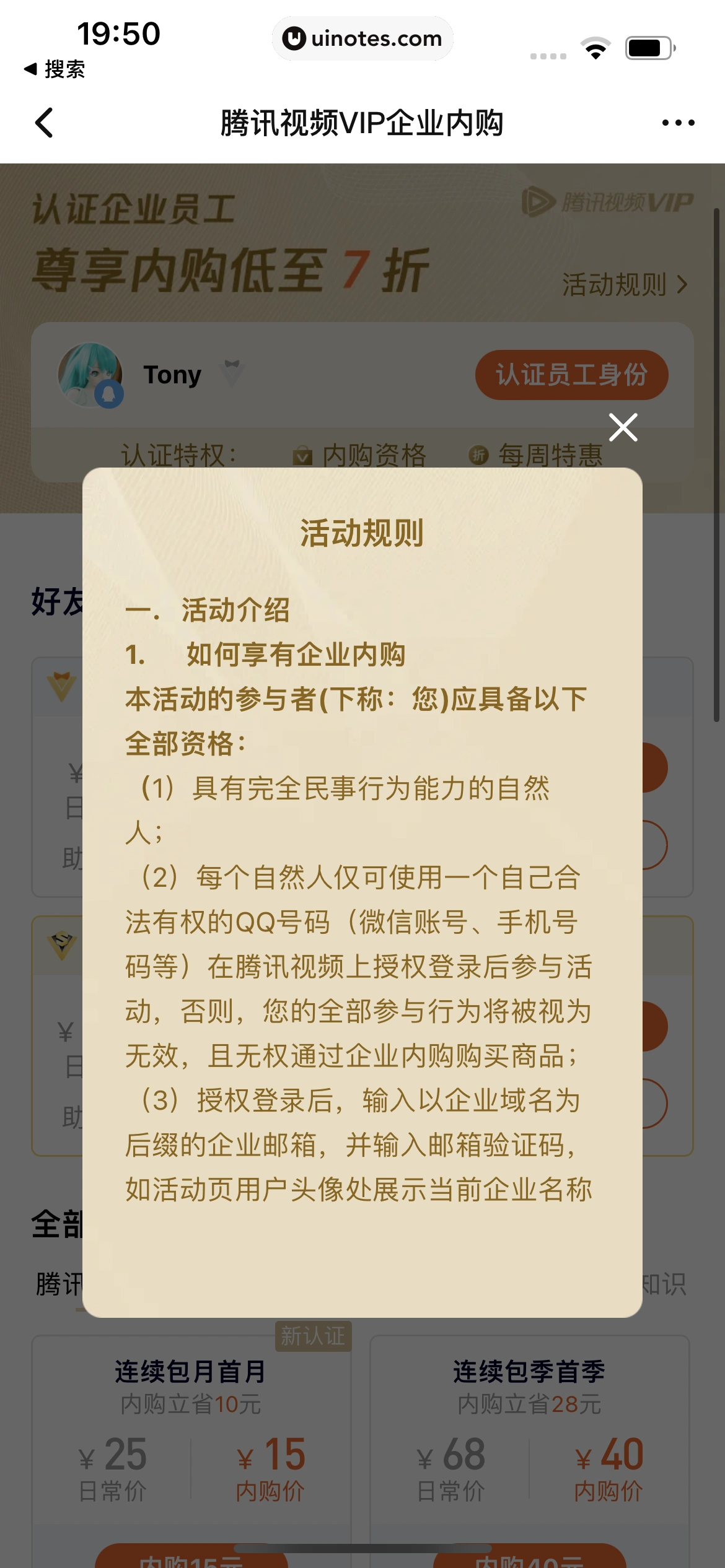
Task: Open the more options ellipsis menu
Action: [x=677, y=123]
